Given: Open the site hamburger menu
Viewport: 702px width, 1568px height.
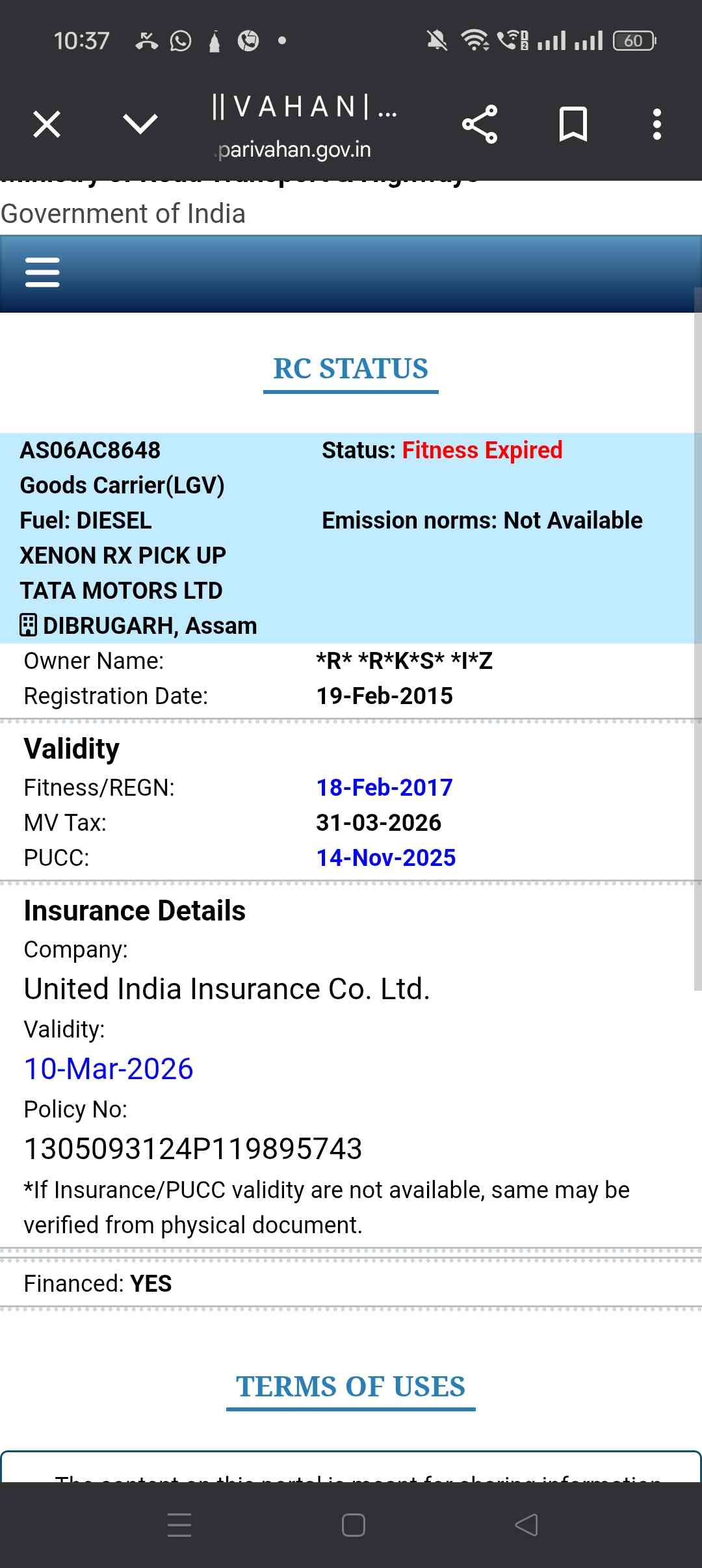Looking at the screenshot, I should (x=42, y=272).
